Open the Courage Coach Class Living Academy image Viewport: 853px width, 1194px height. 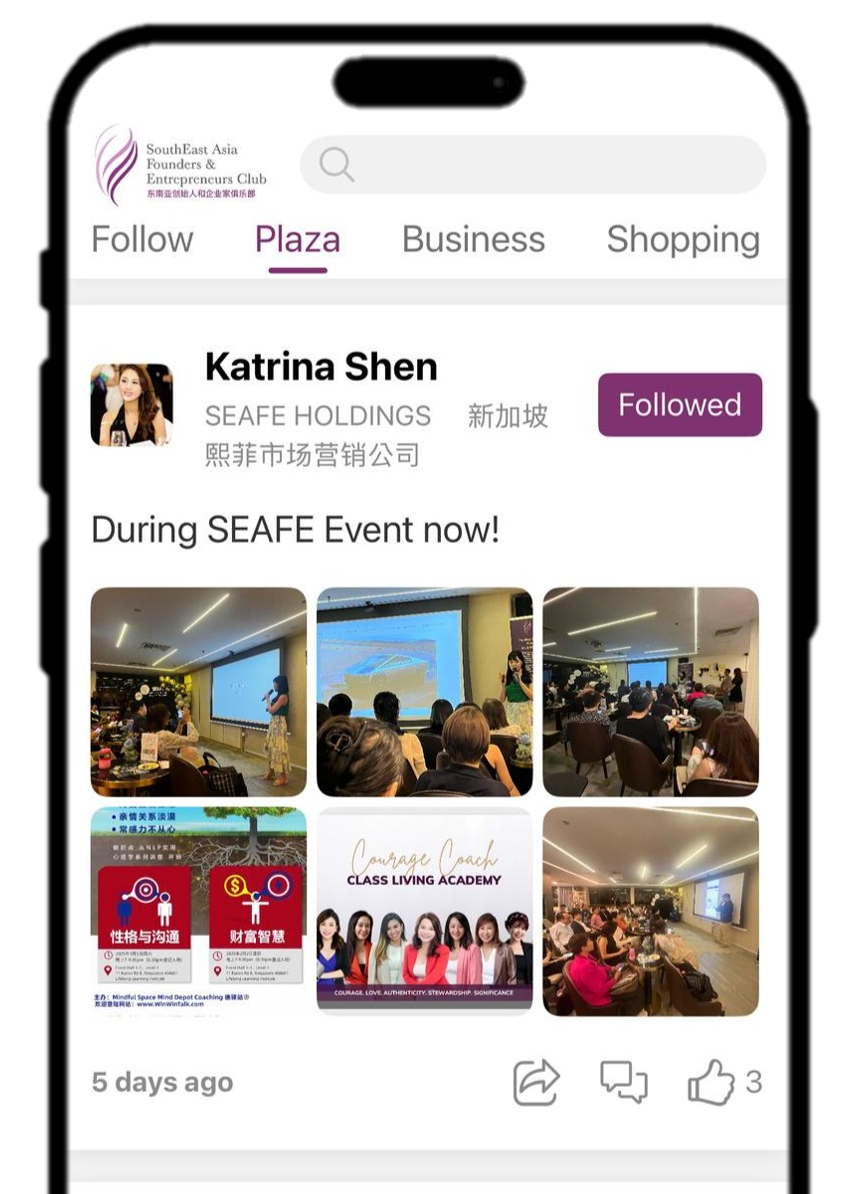point(425,912)
